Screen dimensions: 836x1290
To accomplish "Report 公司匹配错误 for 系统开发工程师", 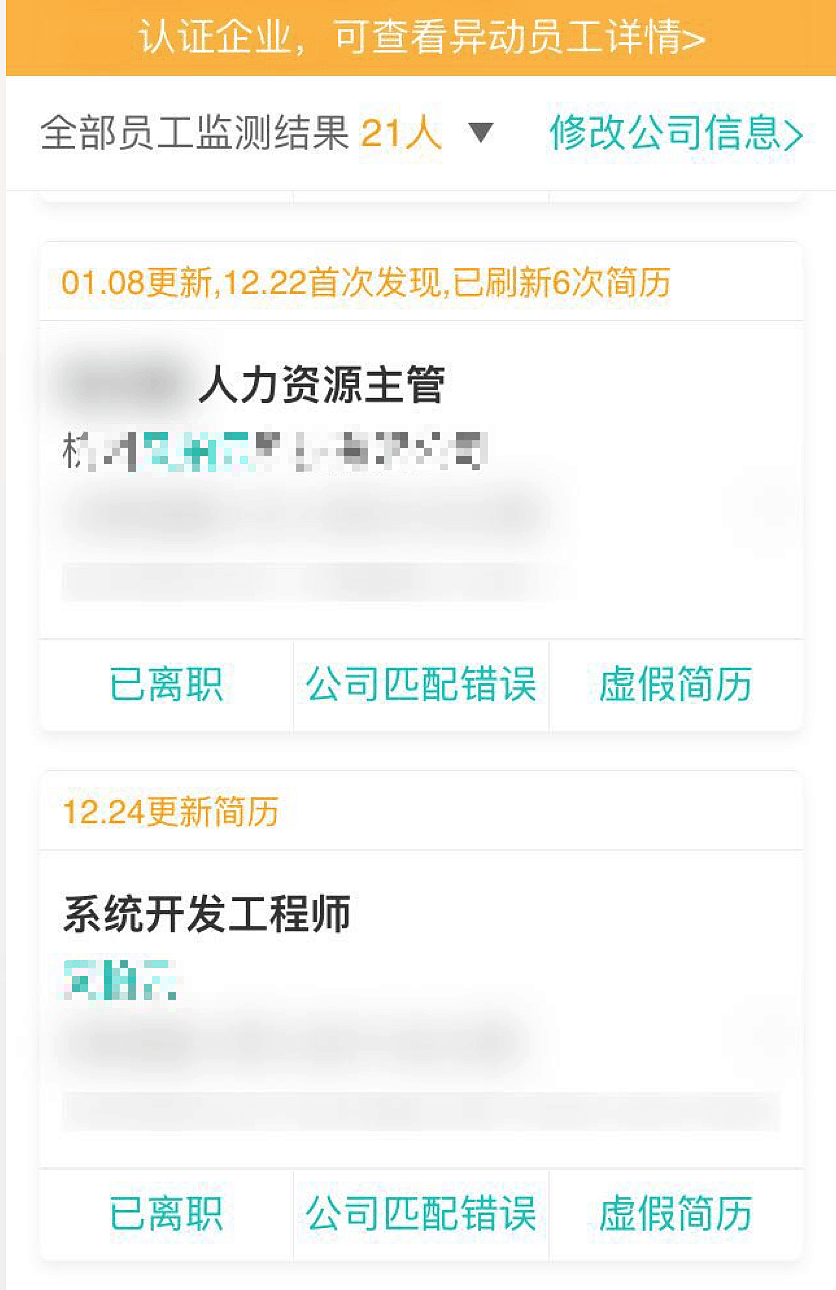I will tap(421, 1214).
